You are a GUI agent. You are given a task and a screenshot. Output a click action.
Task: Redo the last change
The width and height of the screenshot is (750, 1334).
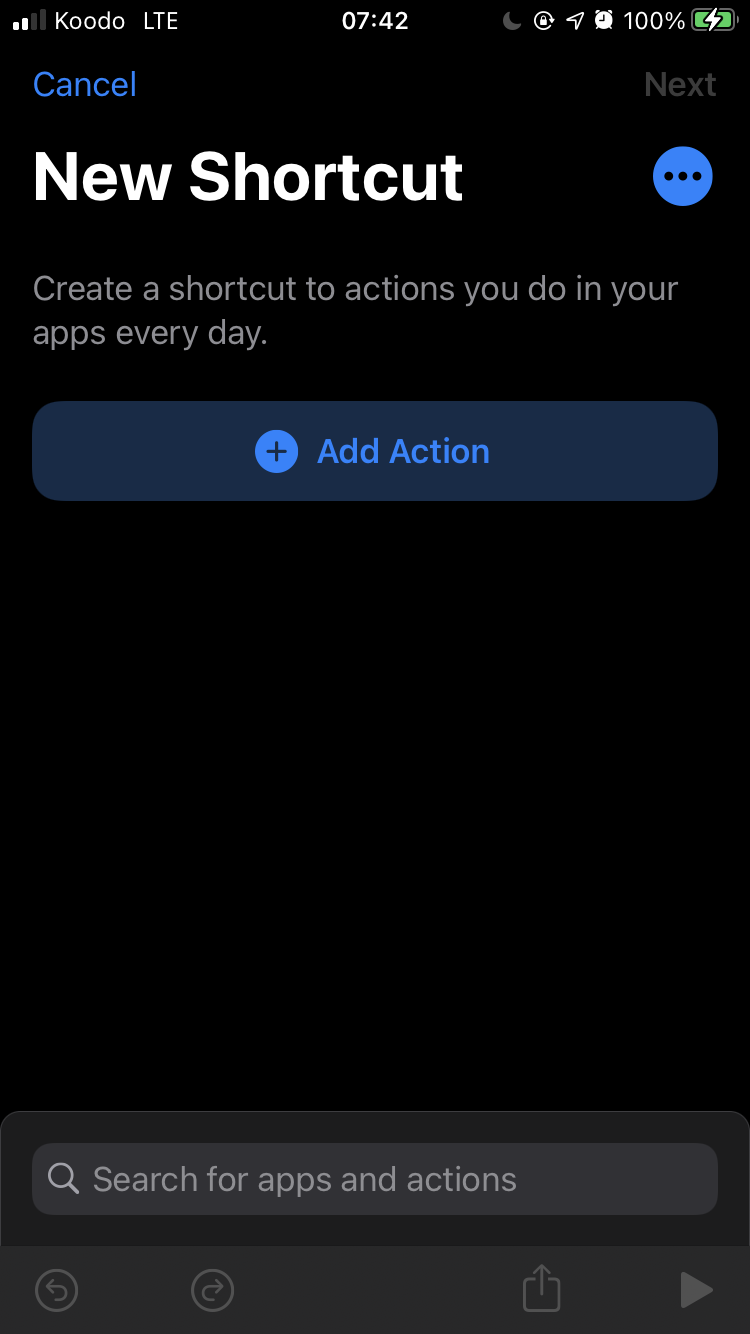(212, 1290)
